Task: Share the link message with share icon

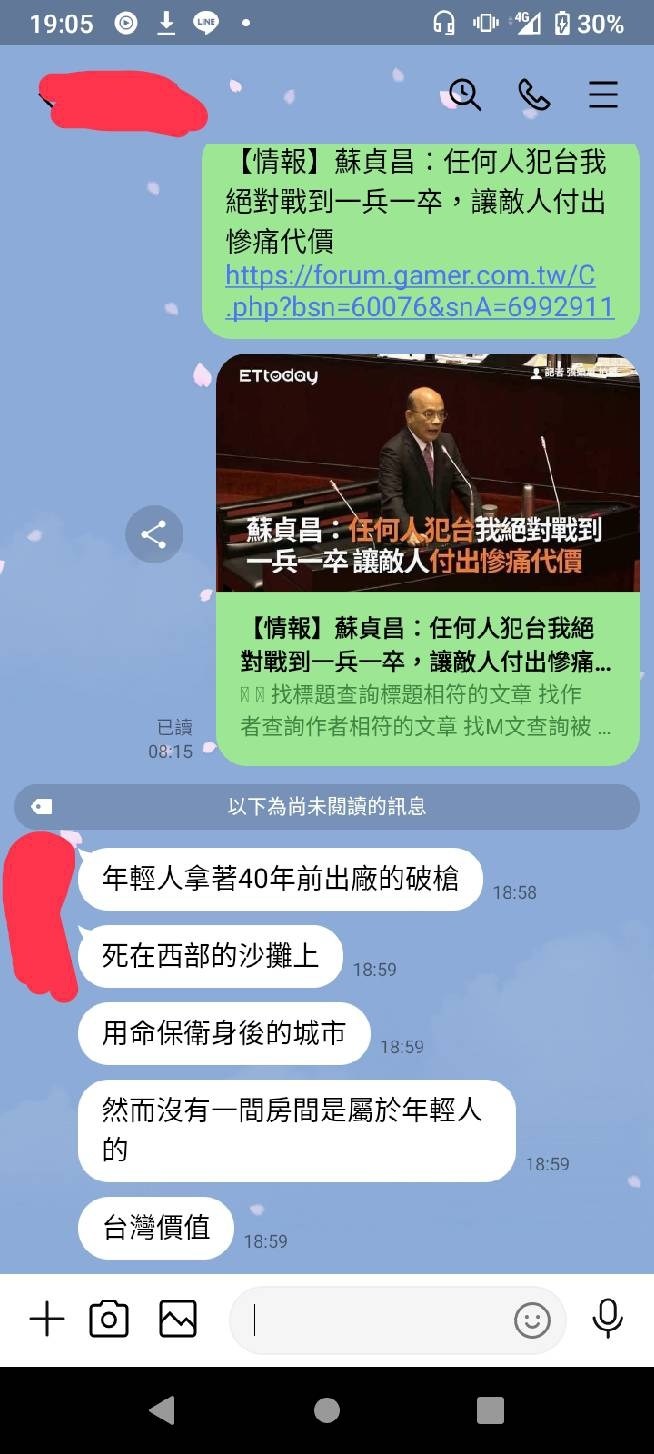Action: coord(154,534)
